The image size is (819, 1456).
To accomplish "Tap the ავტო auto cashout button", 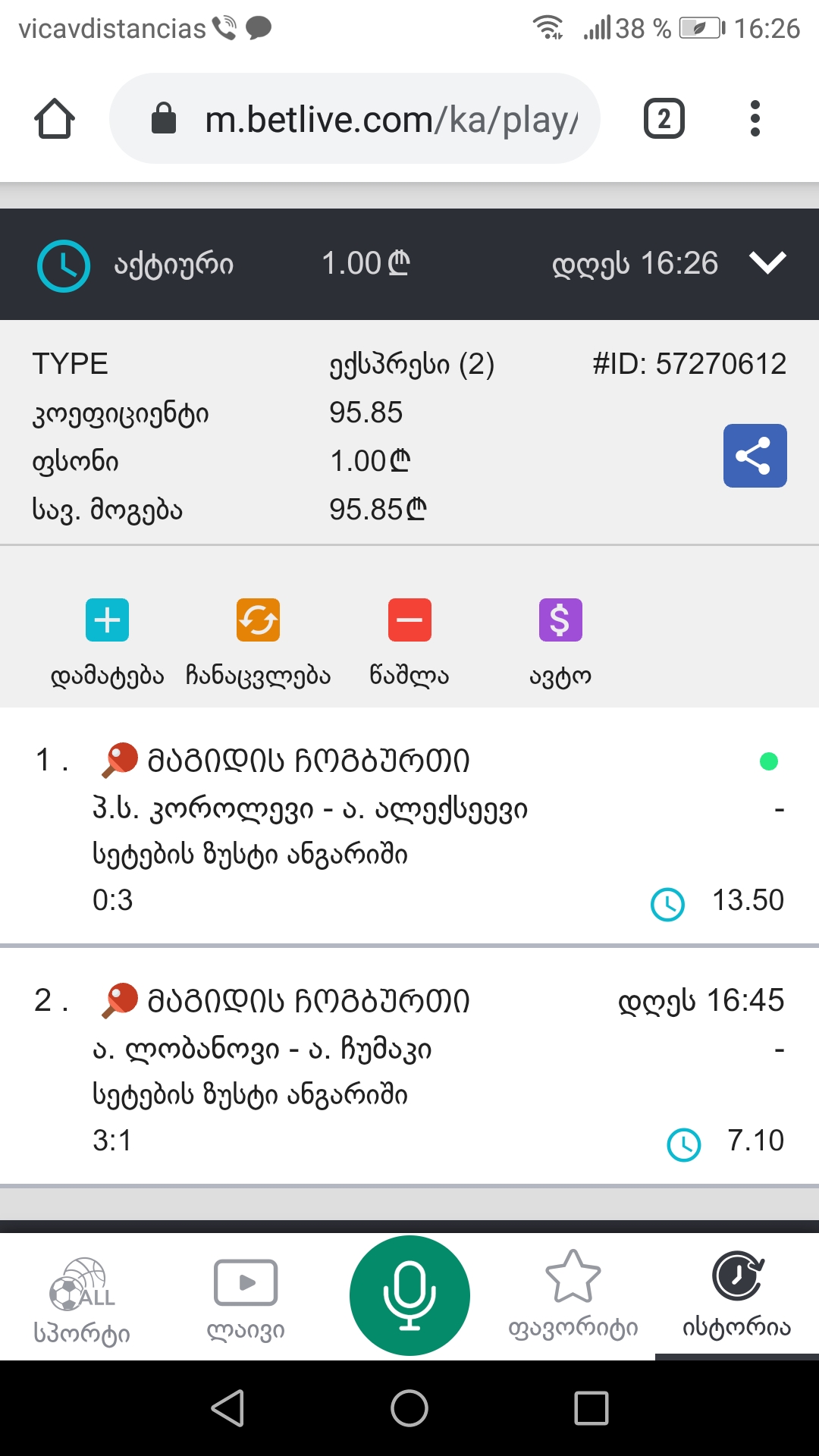I will point(560,620).
